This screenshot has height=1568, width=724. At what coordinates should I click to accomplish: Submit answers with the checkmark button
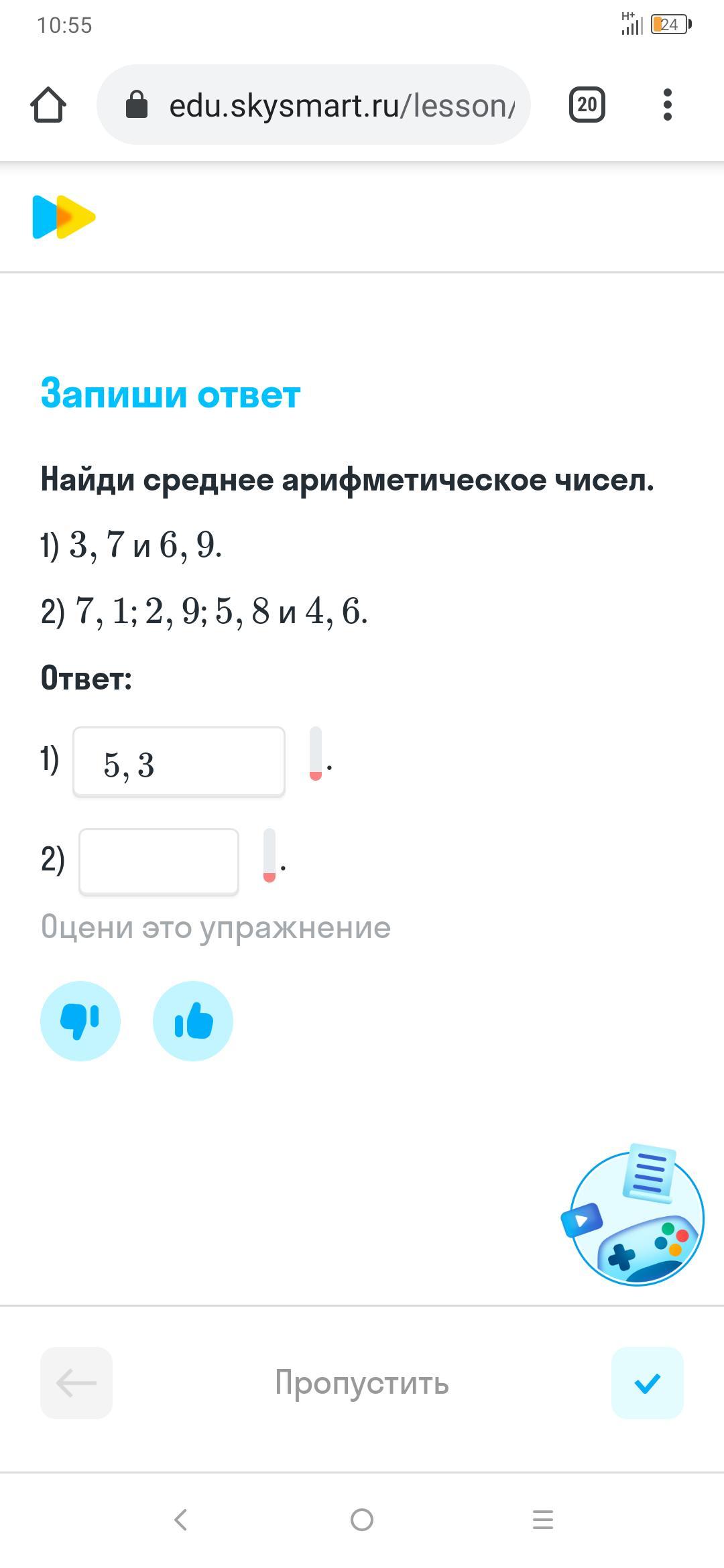(x=647, y=1382)
